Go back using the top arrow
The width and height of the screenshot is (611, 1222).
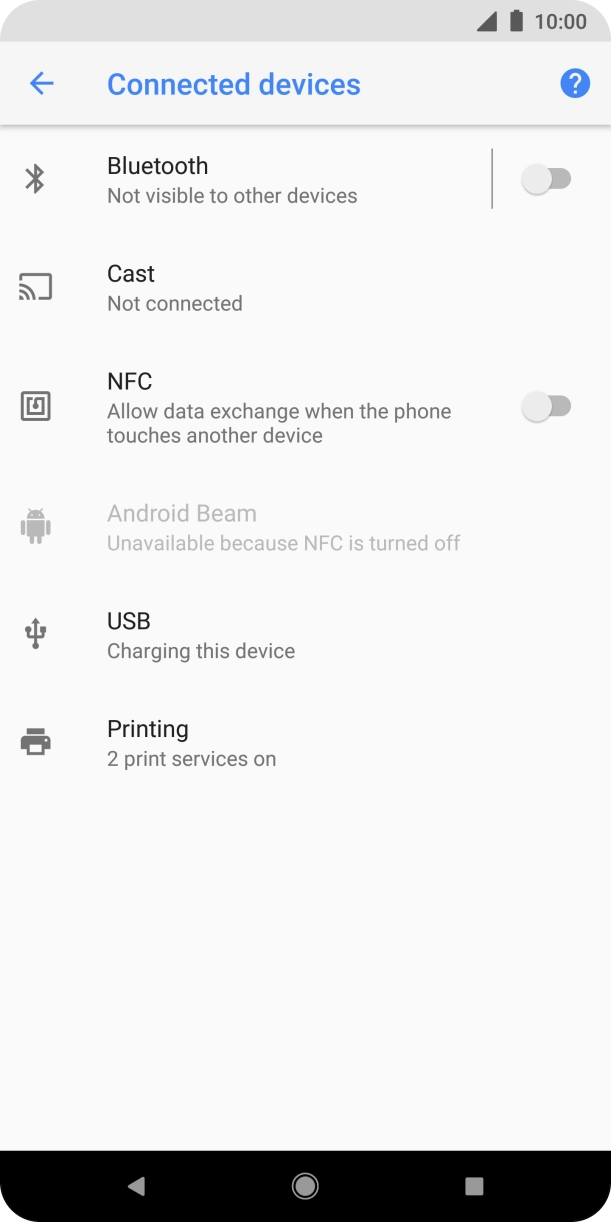pyautogui.click(x=41, y=84)
